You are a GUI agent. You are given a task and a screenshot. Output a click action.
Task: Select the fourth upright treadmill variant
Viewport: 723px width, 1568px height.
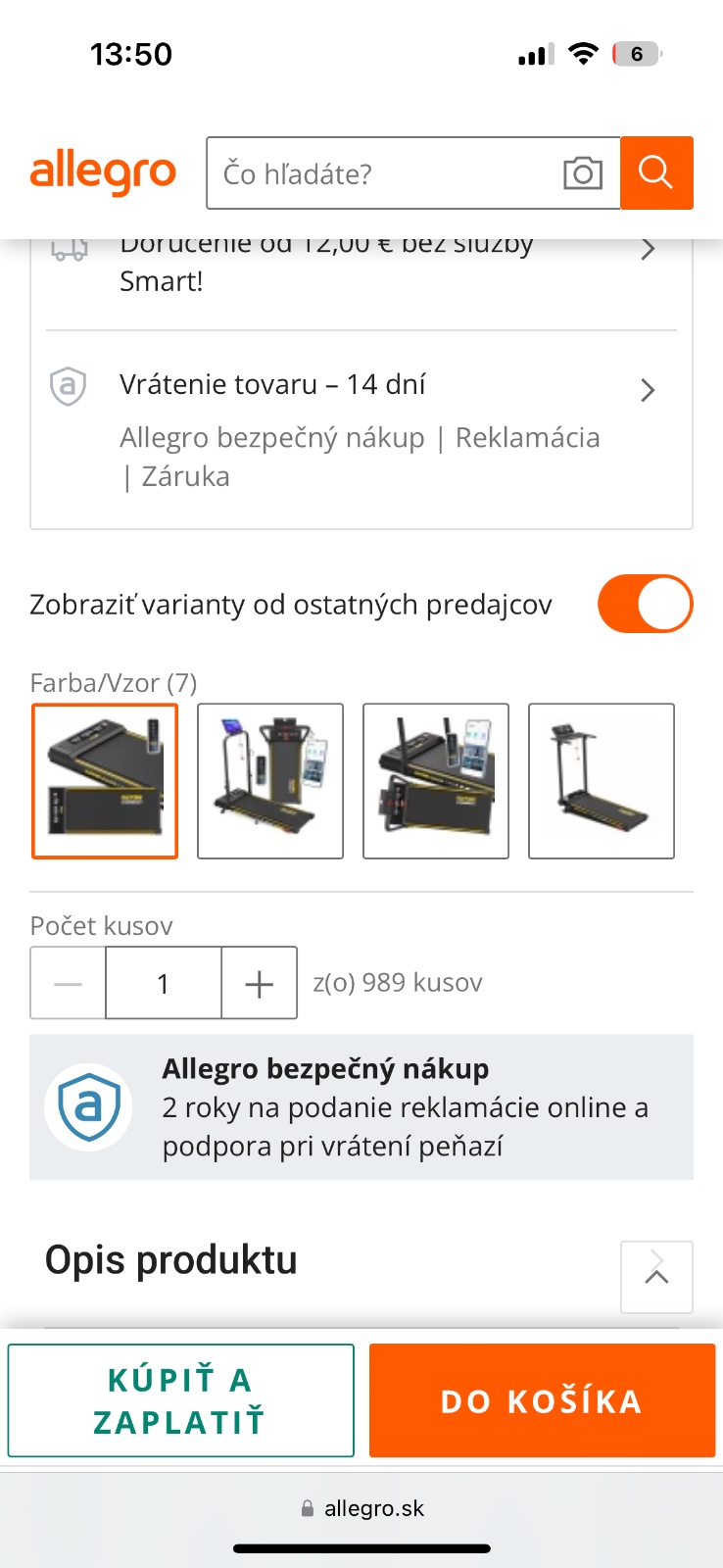(x=602, y=781)
